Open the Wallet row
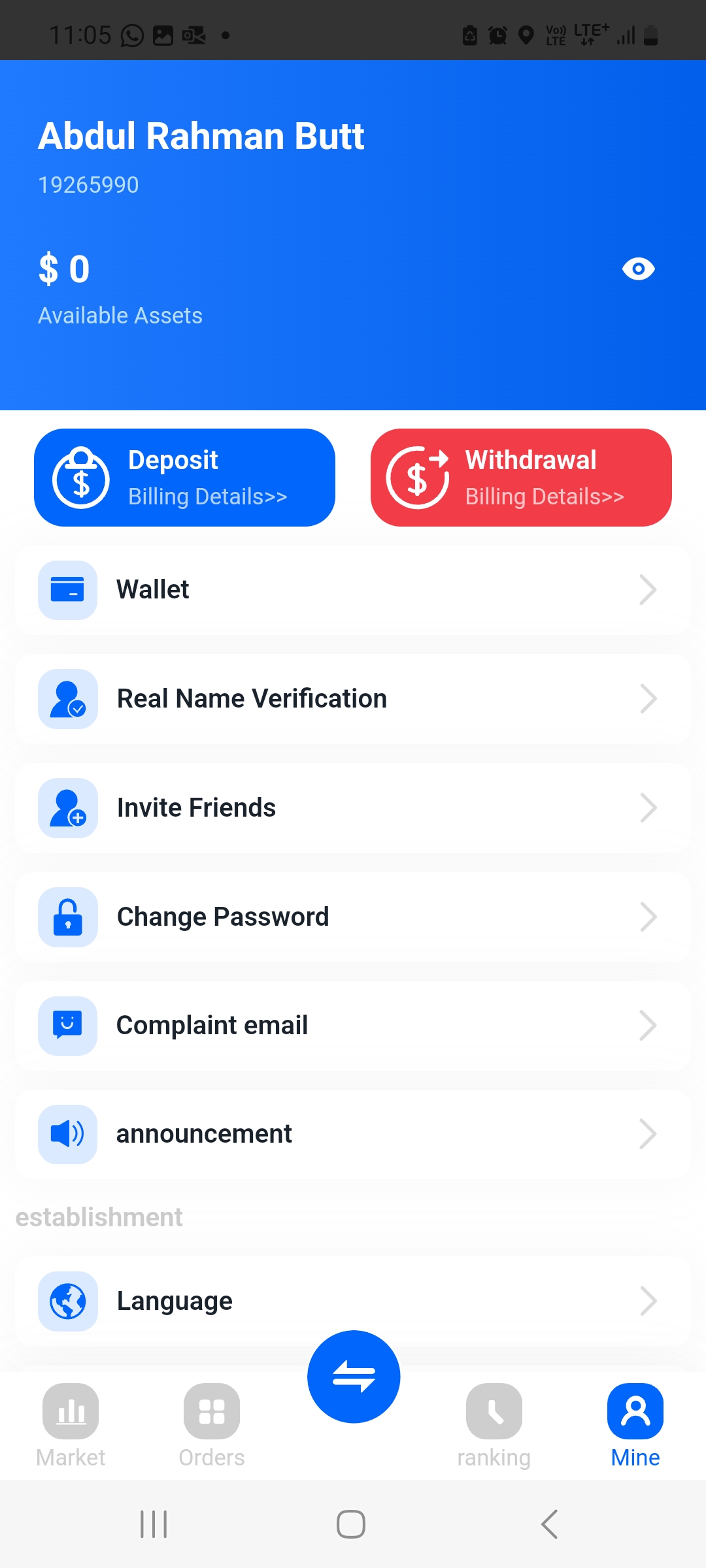This screenshot has width=706, height=1568. point(353,590)
